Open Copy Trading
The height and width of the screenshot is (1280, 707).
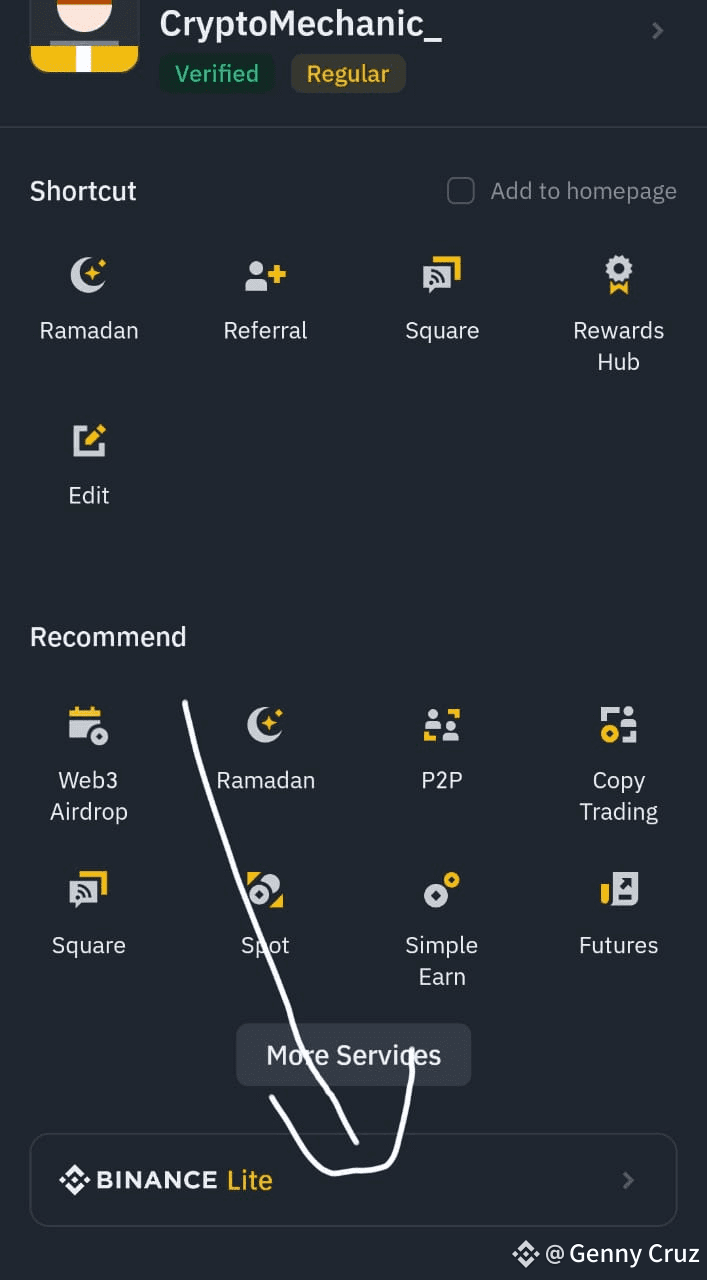(618, 765)
